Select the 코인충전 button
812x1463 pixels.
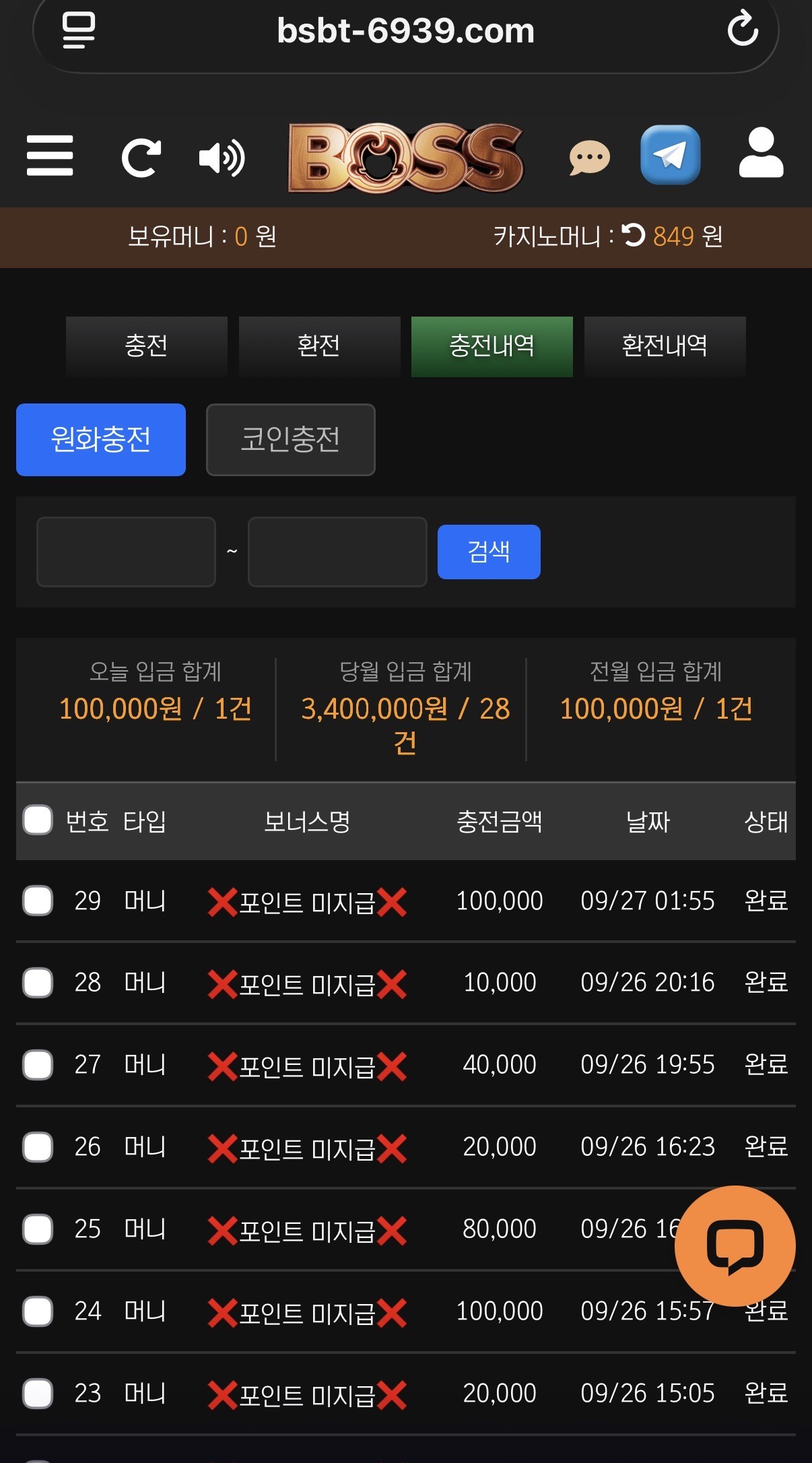point(291,440)
